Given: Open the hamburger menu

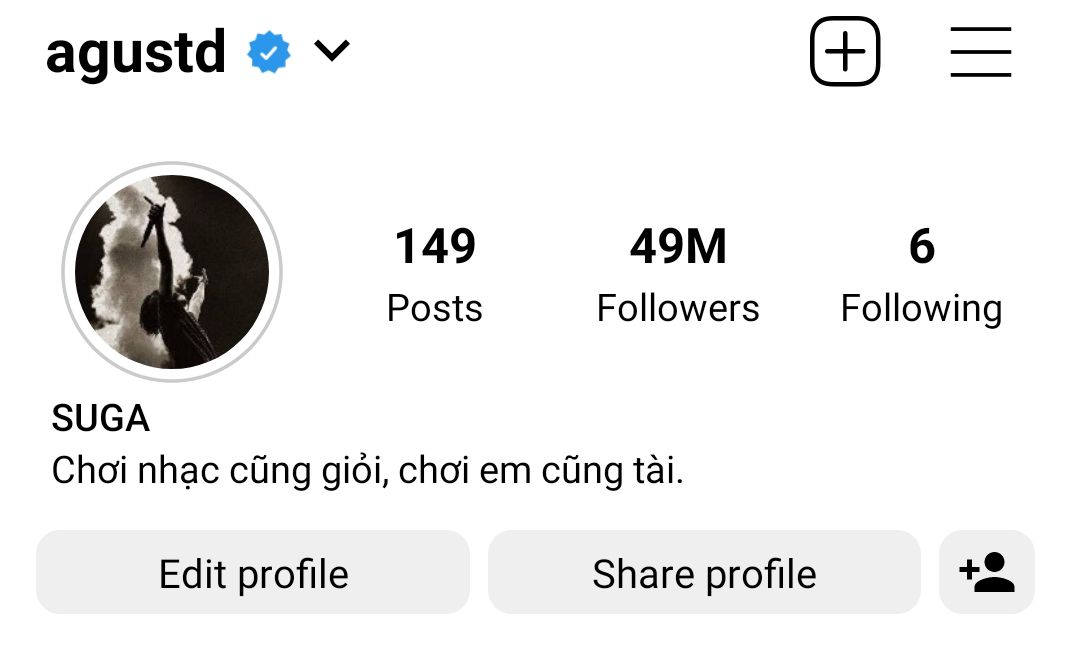Looking at the screenshot, I should point(980,52).
